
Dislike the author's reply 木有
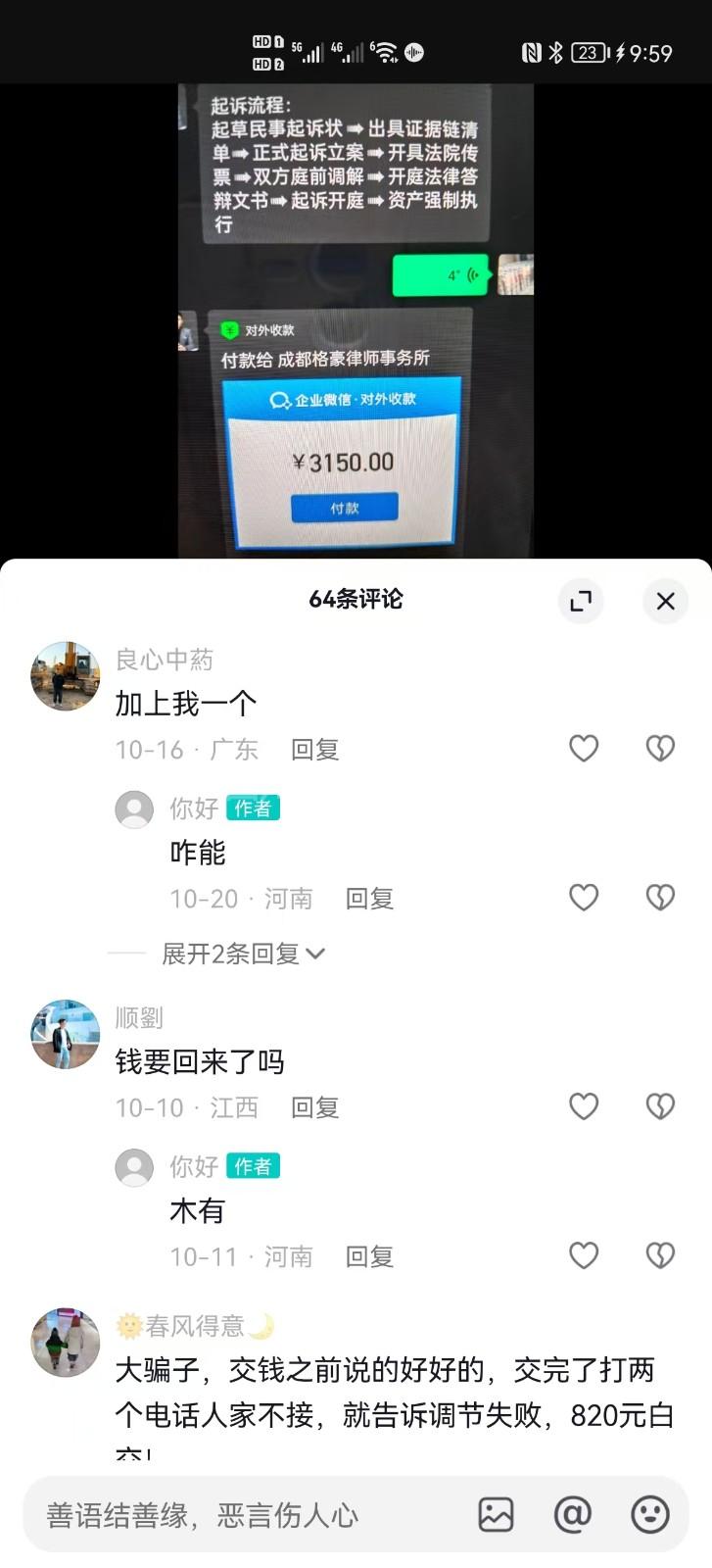point(660,1255)
